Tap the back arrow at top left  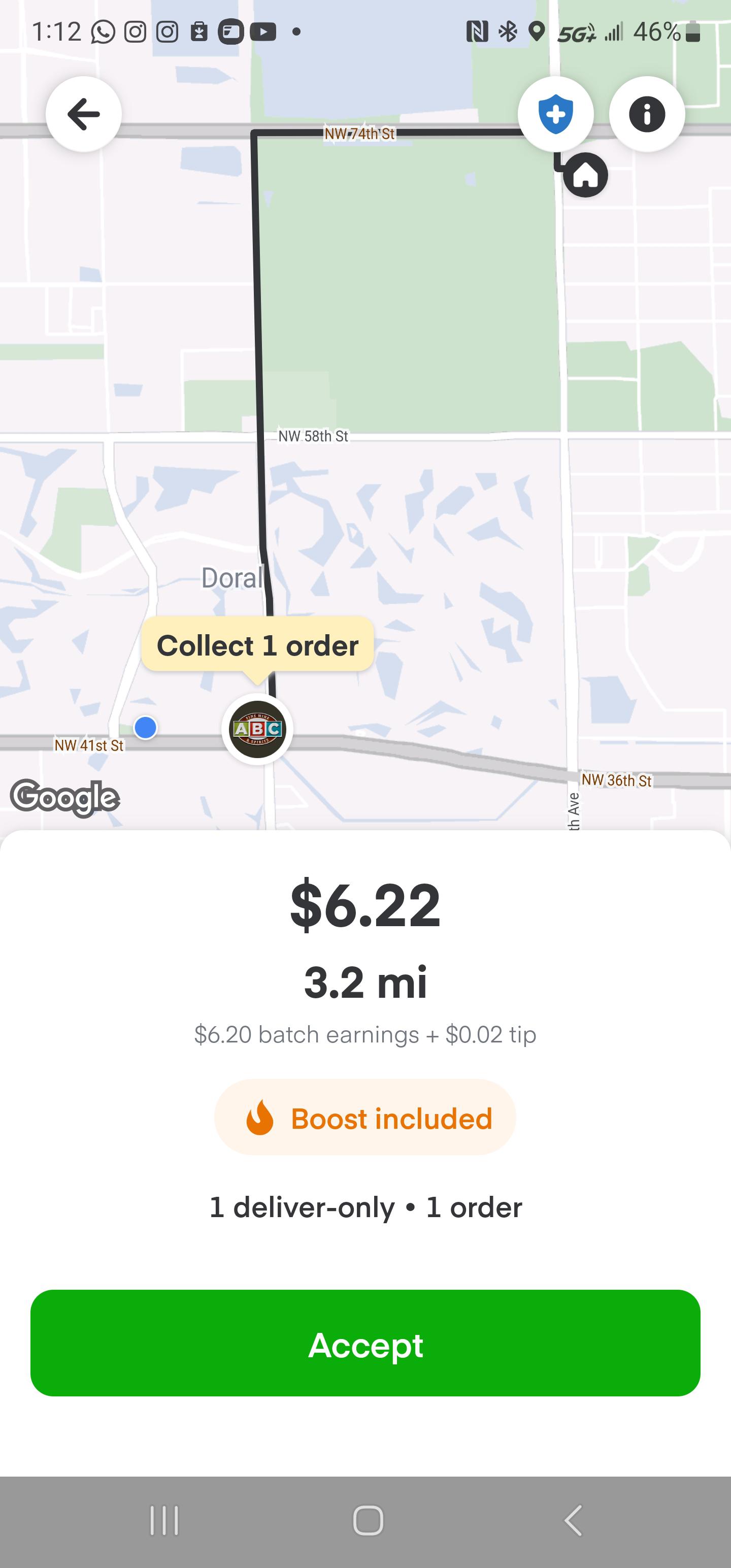(83, 114)
